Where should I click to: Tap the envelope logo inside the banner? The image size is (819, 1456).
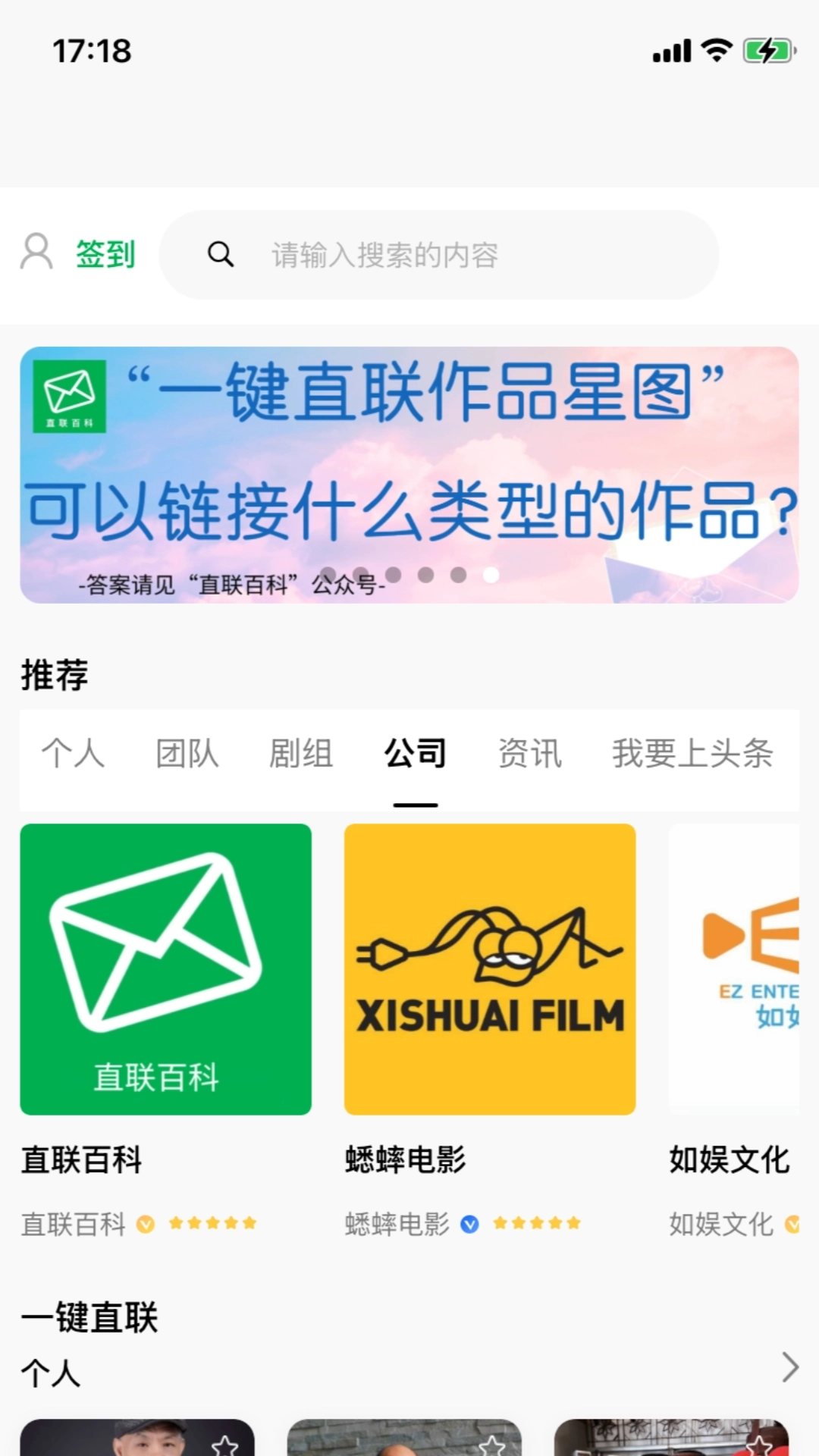point(71,397)
